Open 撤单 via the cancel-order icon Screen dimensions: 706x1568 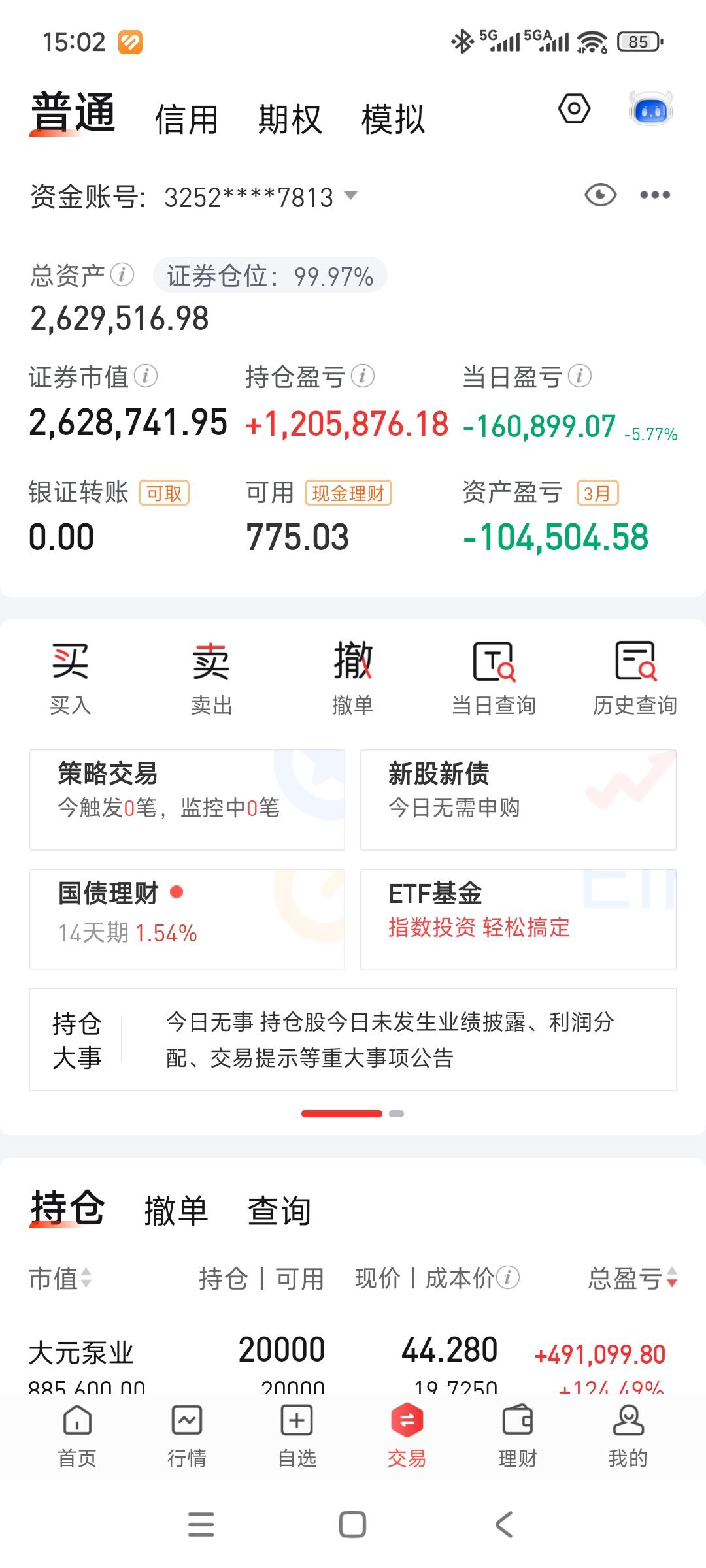(x=353, y=676)
